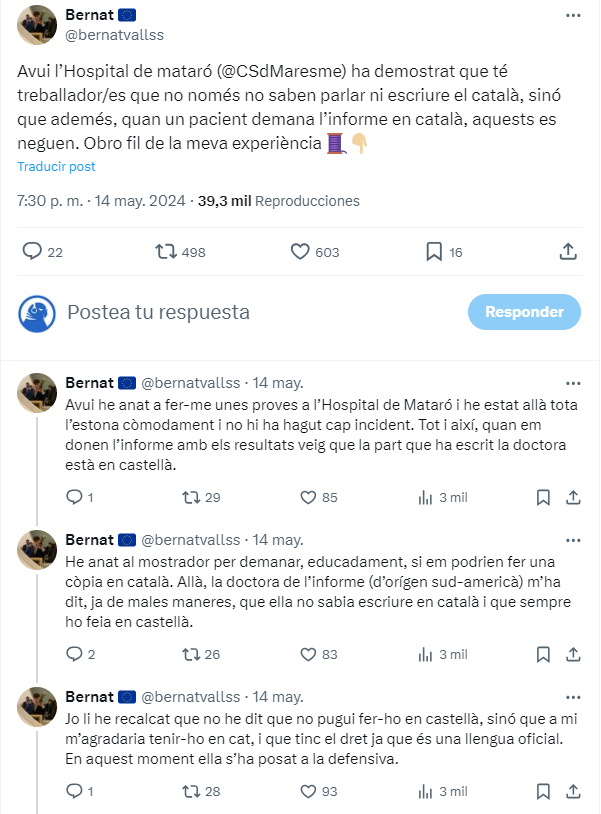Share the 'Jo li he recalcat' reply
The width and height of the screenshot is (601, 814).
point(574,791)
